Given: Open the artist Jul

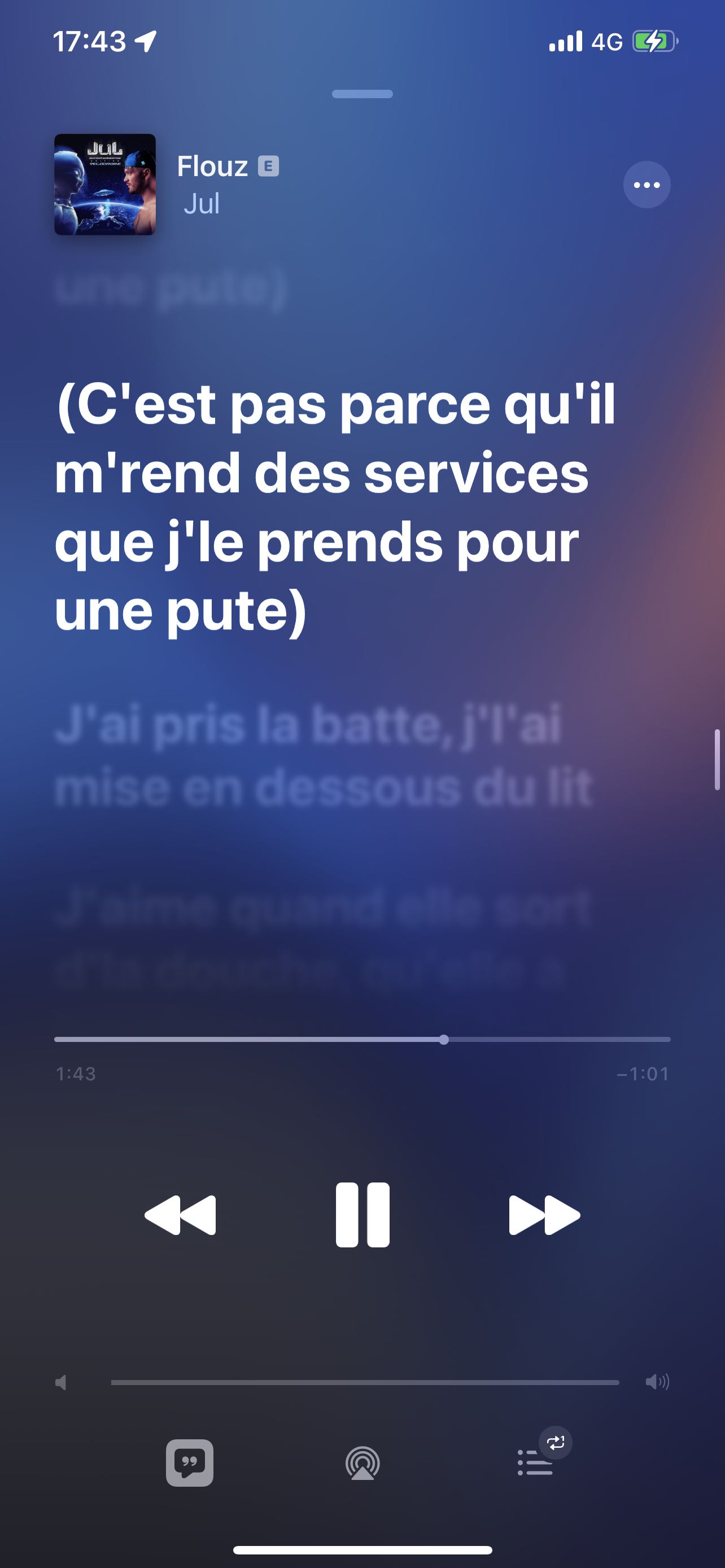Looking at the screenshot, I should tap(202, 203).
